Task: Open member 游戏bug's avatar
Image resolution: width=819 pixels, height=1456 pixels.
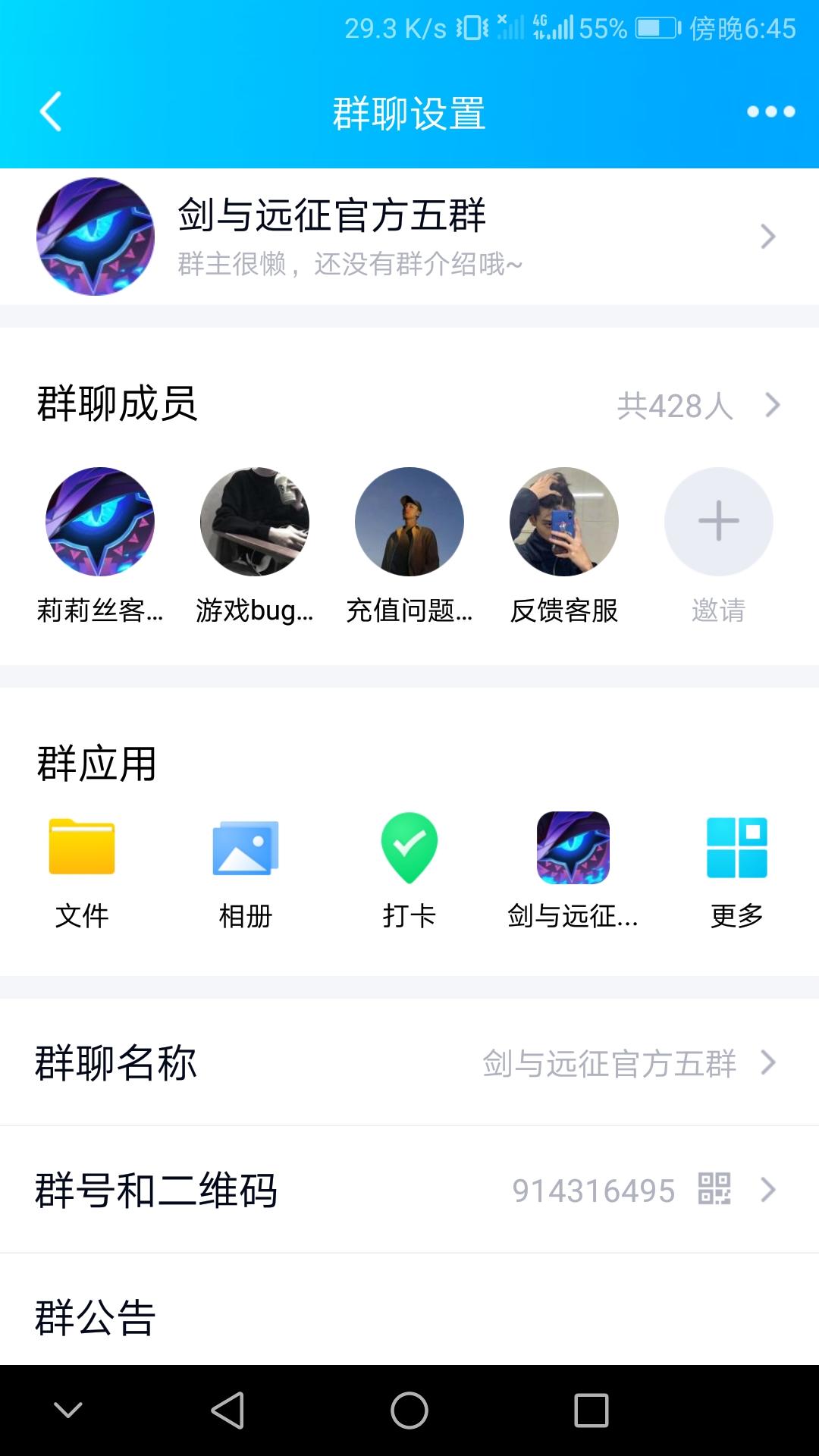Action: coord(255,522)
